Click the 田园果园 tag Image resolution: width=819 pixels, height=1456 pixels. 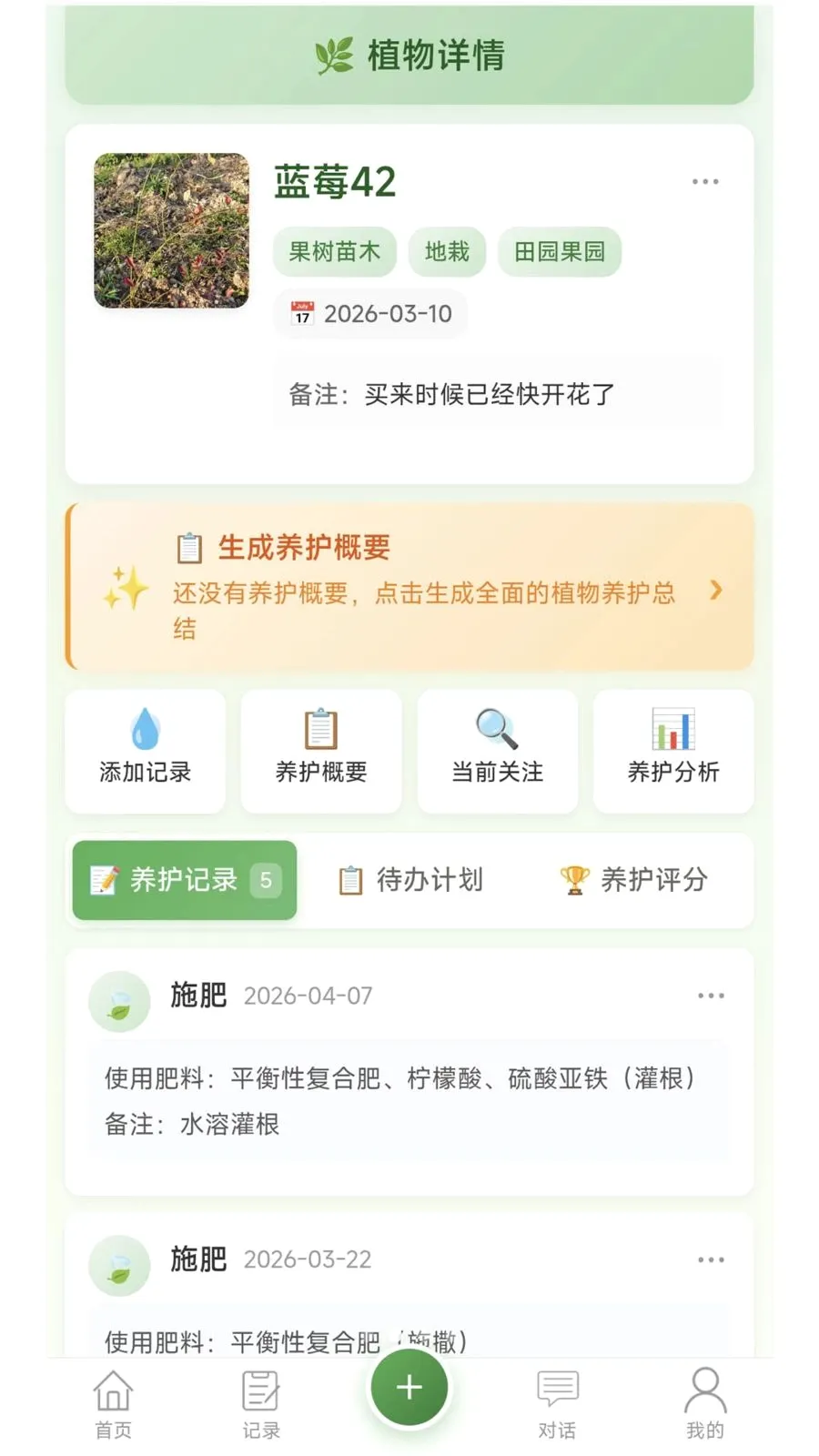[561, 252]
